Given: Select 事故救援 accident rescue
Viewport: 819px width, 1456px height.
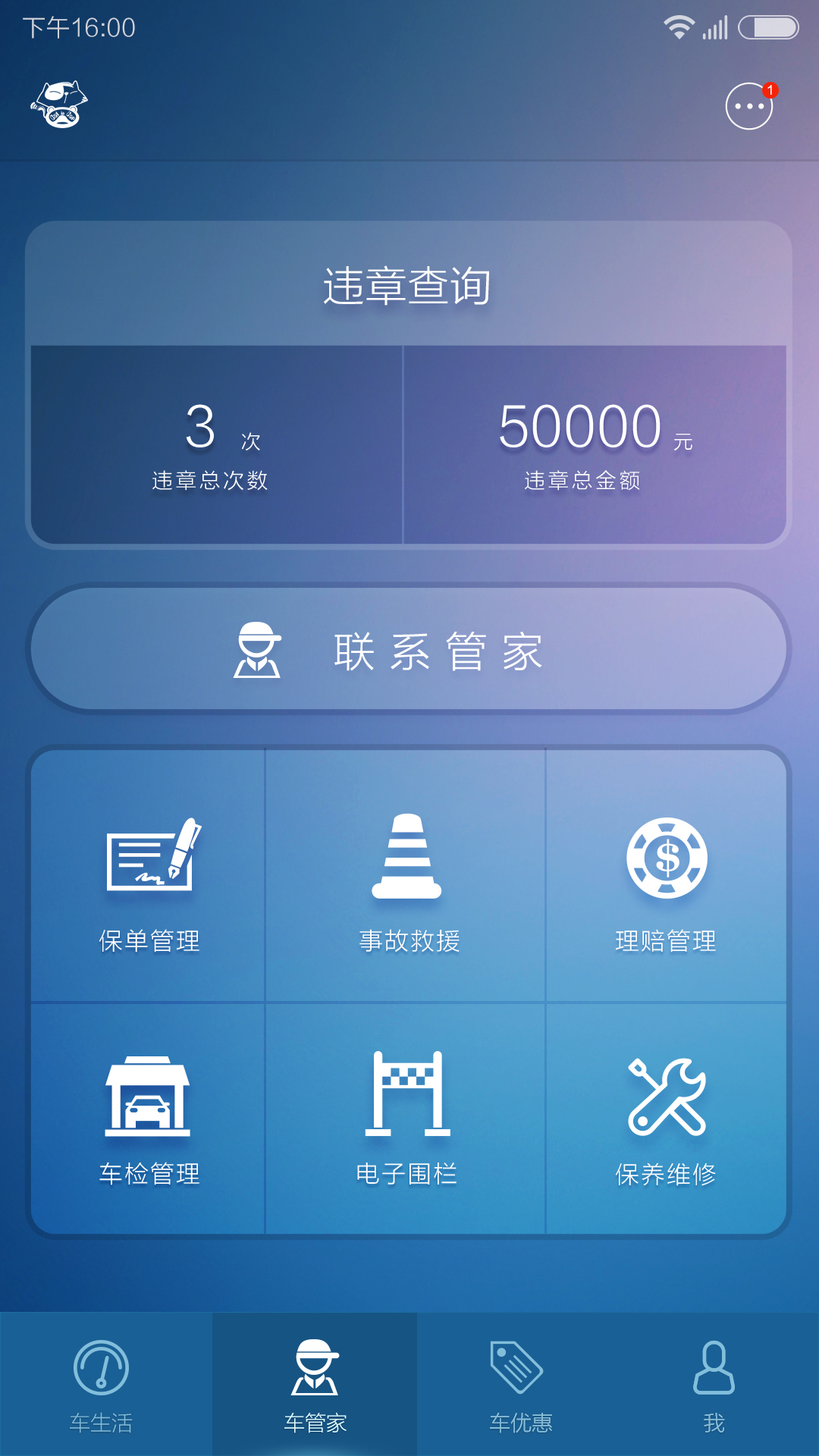Looking at the screenshot, I should tap(407, 880).
